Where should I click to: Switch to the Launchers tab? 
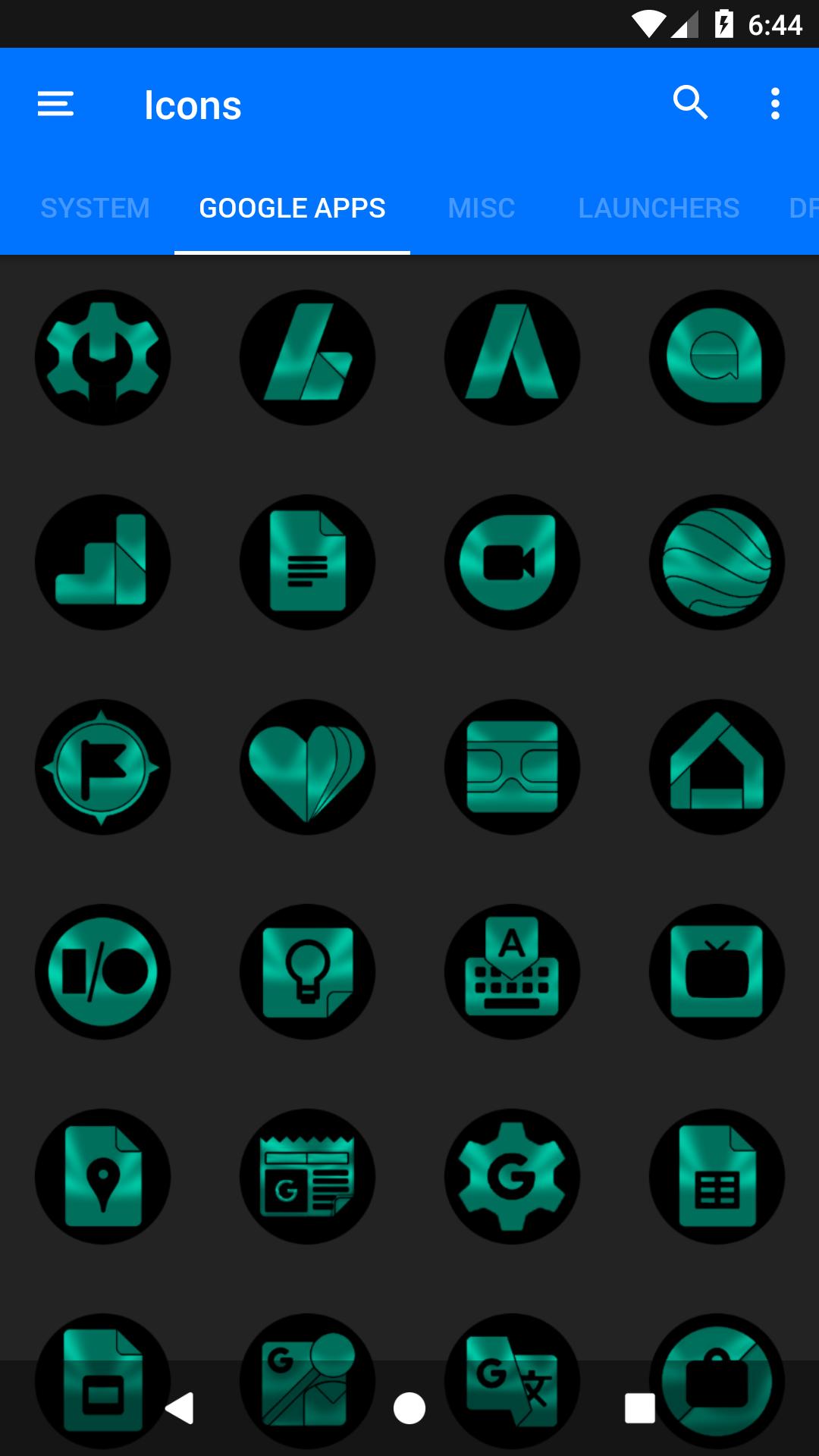[x=658, y=208]
